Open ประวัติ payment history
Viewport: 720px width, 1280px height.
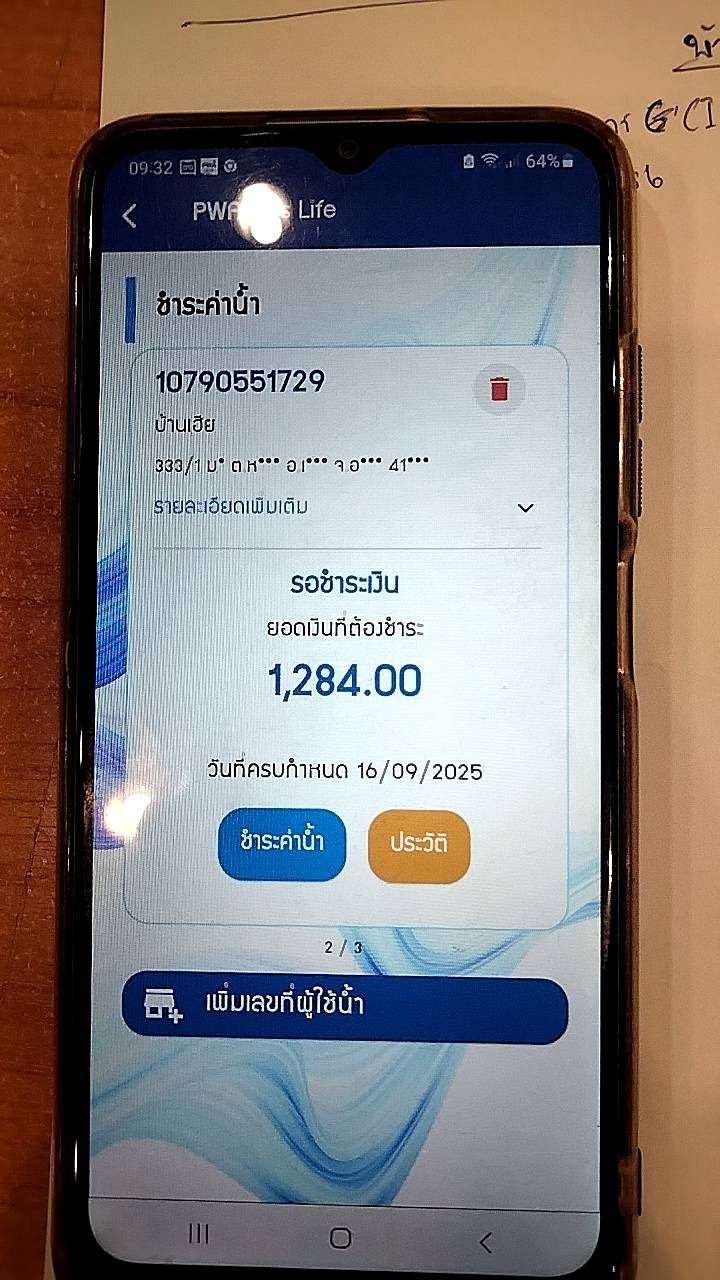[418, 845]
